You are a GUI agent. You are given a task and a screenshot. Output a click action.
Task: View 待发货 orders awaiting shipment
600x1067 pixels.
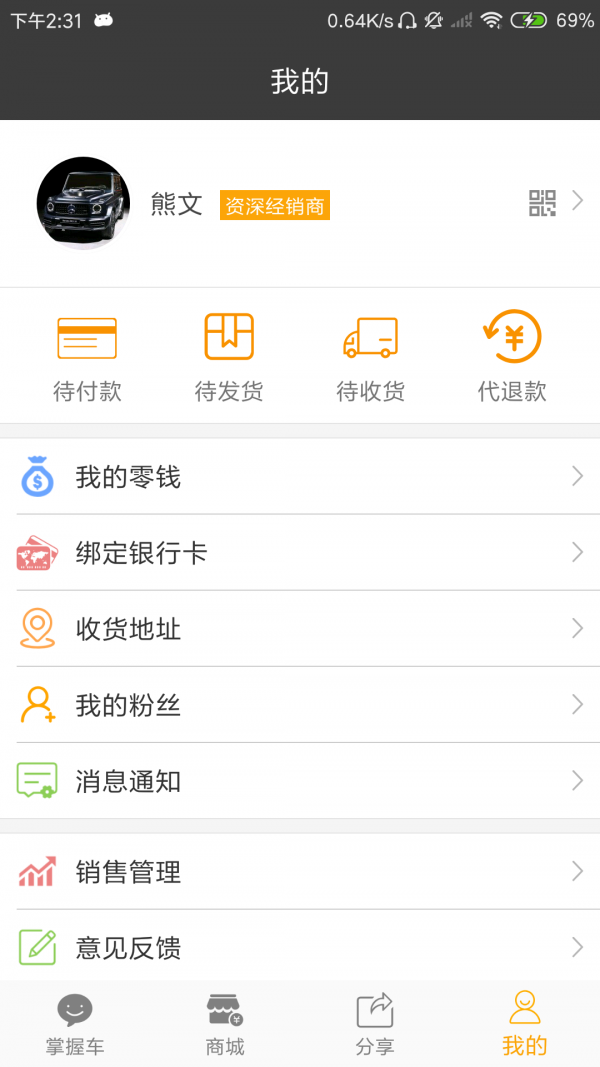click(229, 357)
